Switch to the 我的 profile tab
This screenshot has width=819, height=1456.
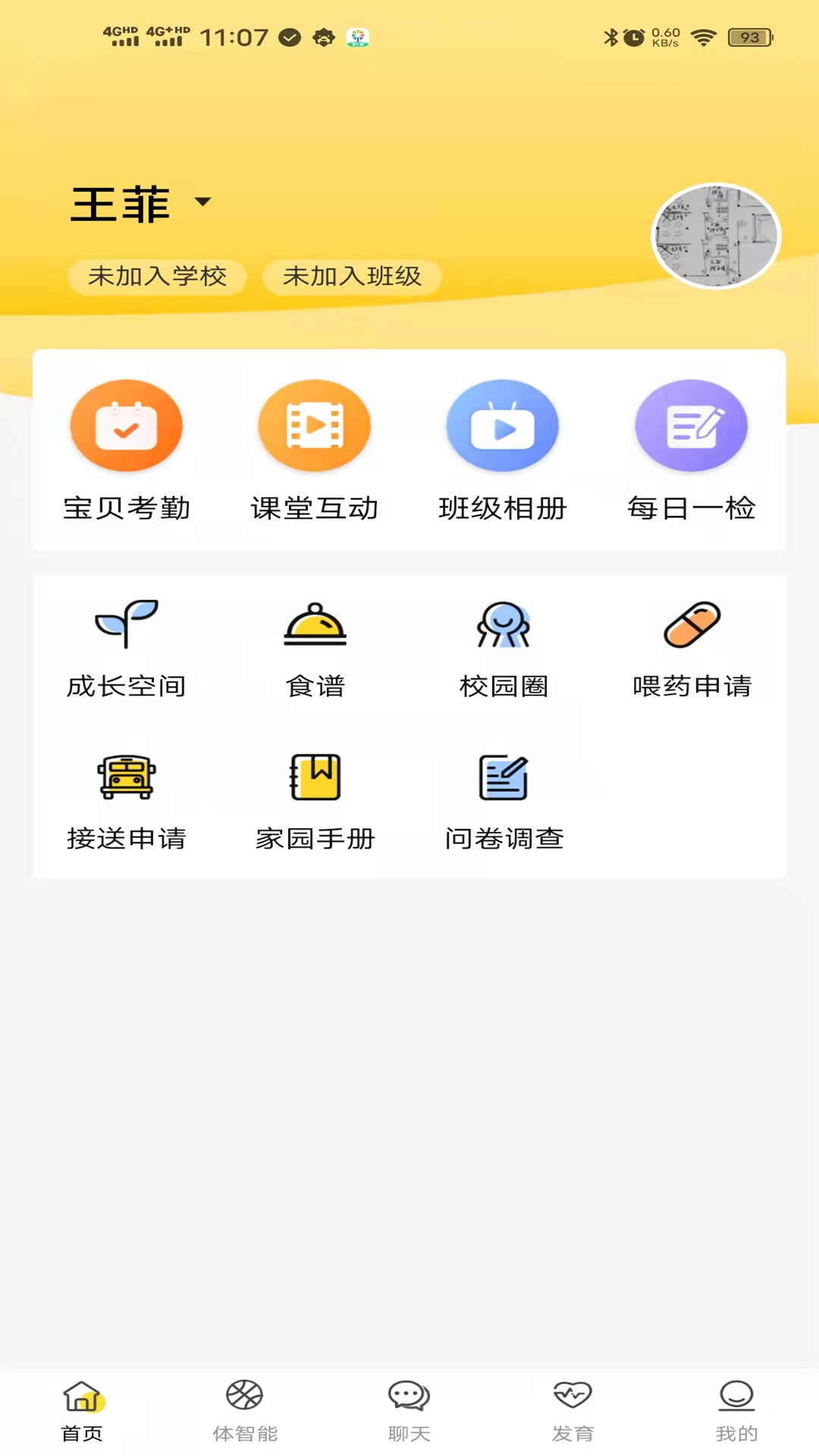point(736,1411)
